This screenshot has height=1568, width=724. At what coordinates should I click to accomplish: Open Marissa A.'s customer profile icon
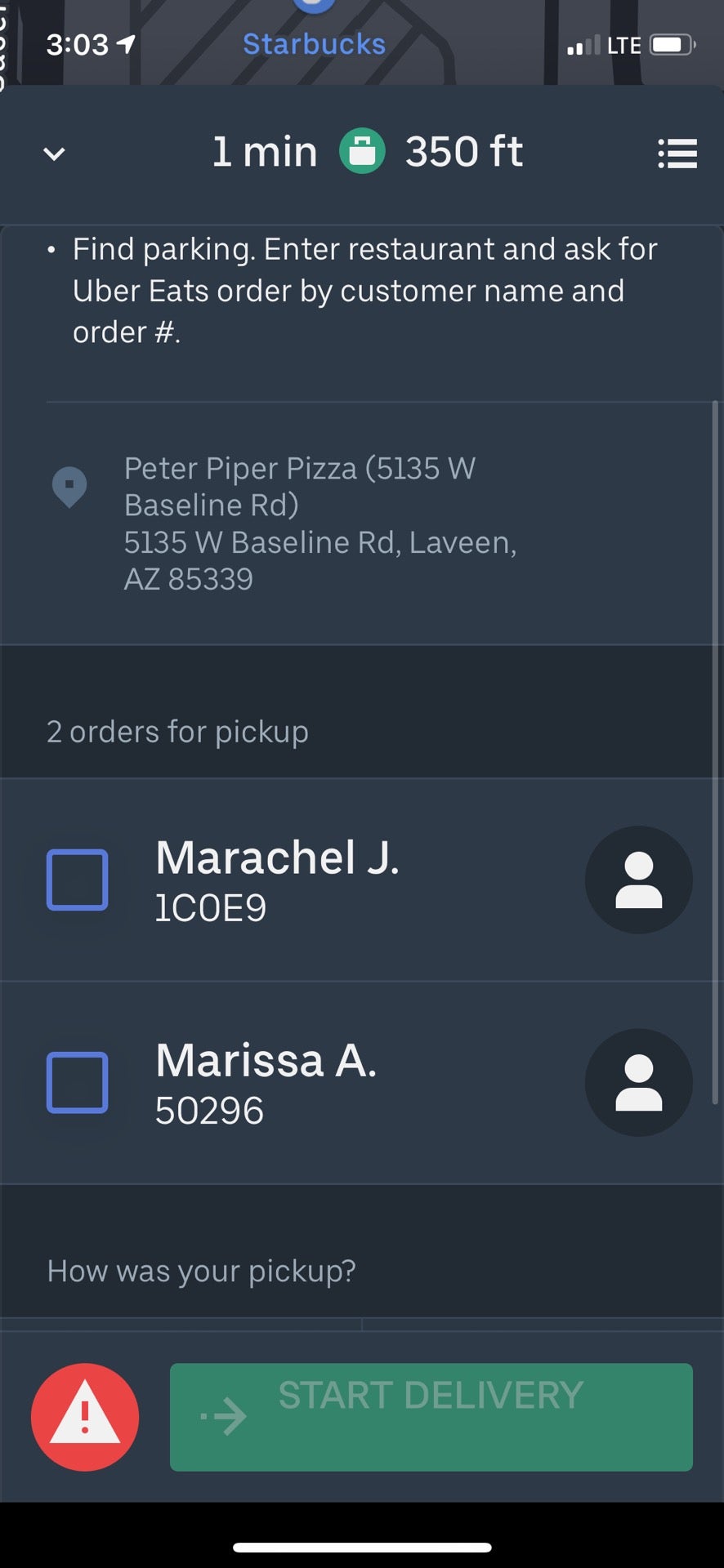tap(638, 1082)
